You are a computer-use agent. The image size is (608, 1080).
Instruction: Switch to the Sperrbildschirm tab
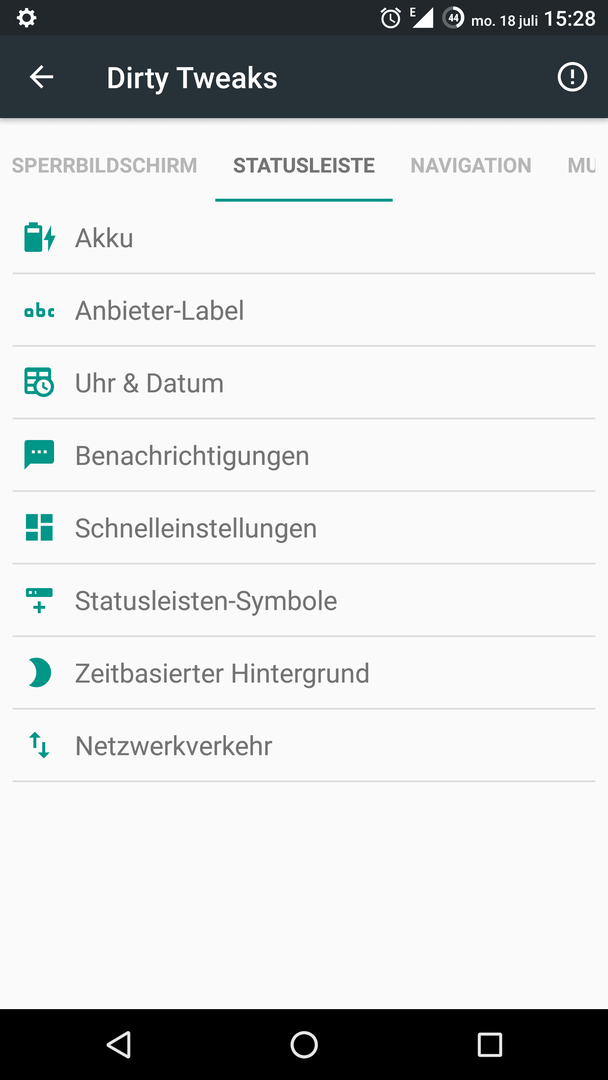pyautogui.click(x=105, y=165)
